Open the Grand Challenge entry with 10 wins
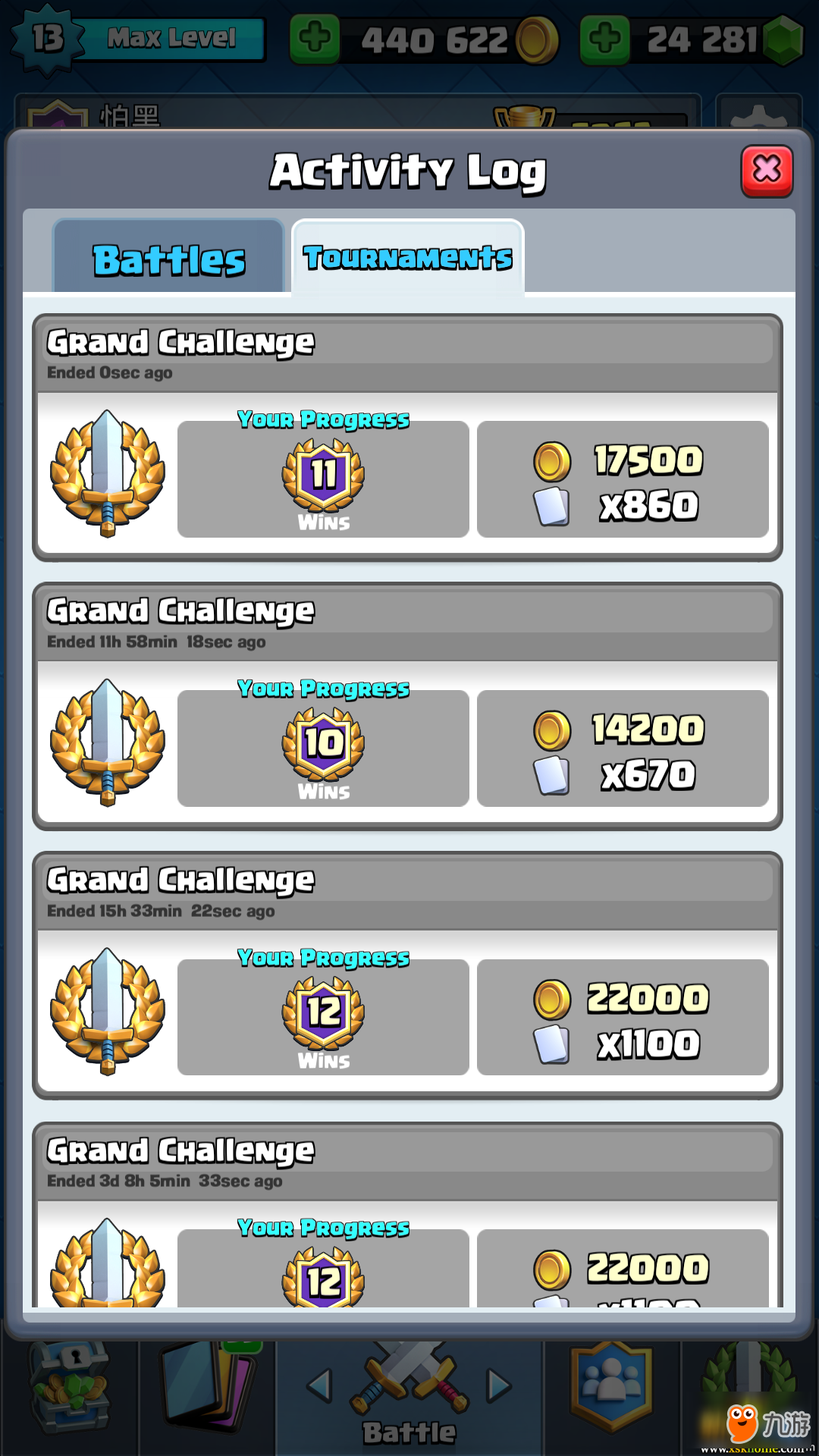Screen dimensions: 819x1456 [407, 706]
